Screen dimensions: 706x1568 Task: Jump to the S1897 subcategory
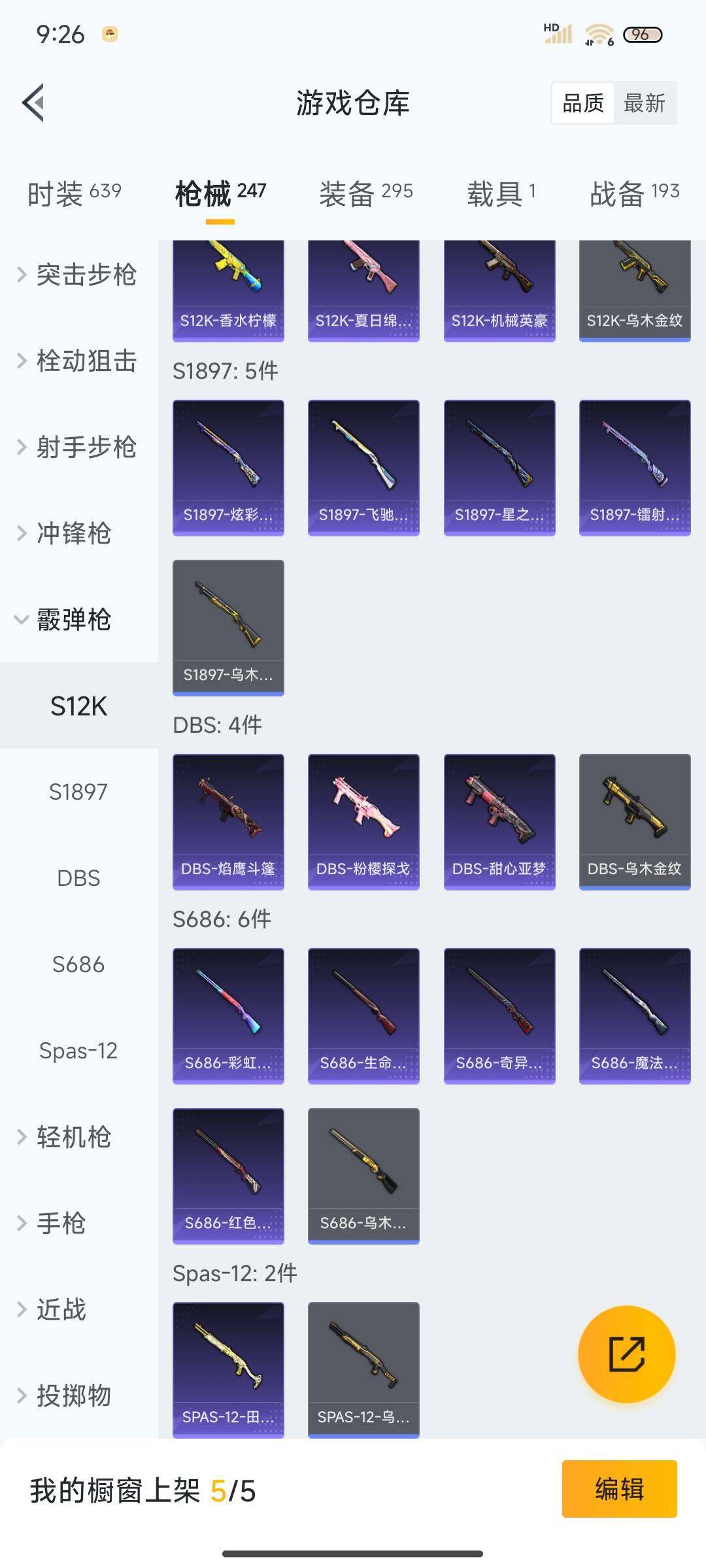point(78,792)
